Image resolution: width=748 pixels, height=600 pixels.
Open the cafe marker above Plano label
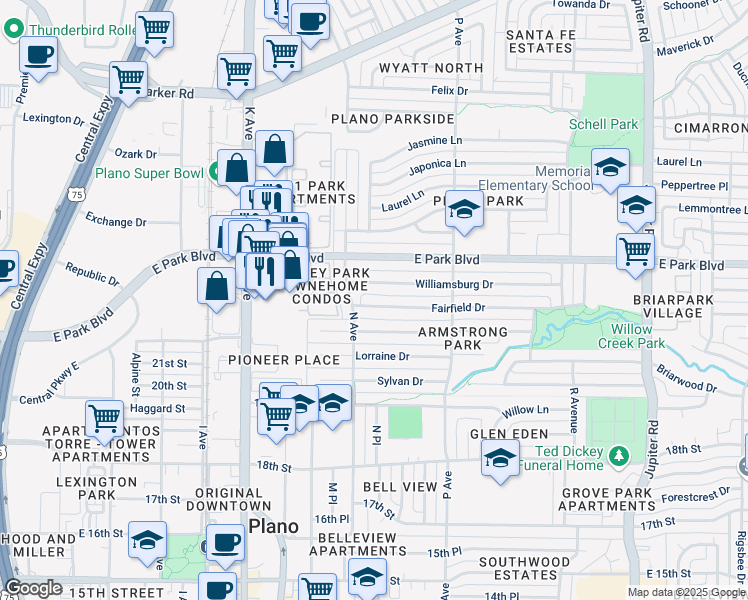[x=225, y=543]
